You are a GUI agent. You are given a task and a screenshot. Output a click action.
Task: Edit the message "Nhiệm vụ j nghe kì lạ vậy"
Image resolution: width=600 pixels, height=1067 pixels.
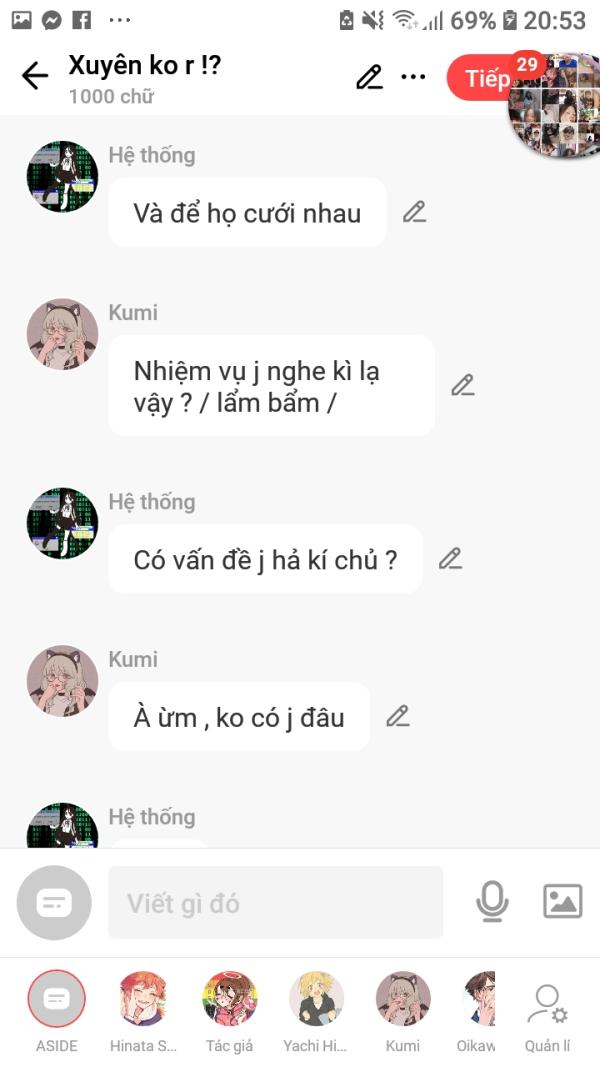463,385
